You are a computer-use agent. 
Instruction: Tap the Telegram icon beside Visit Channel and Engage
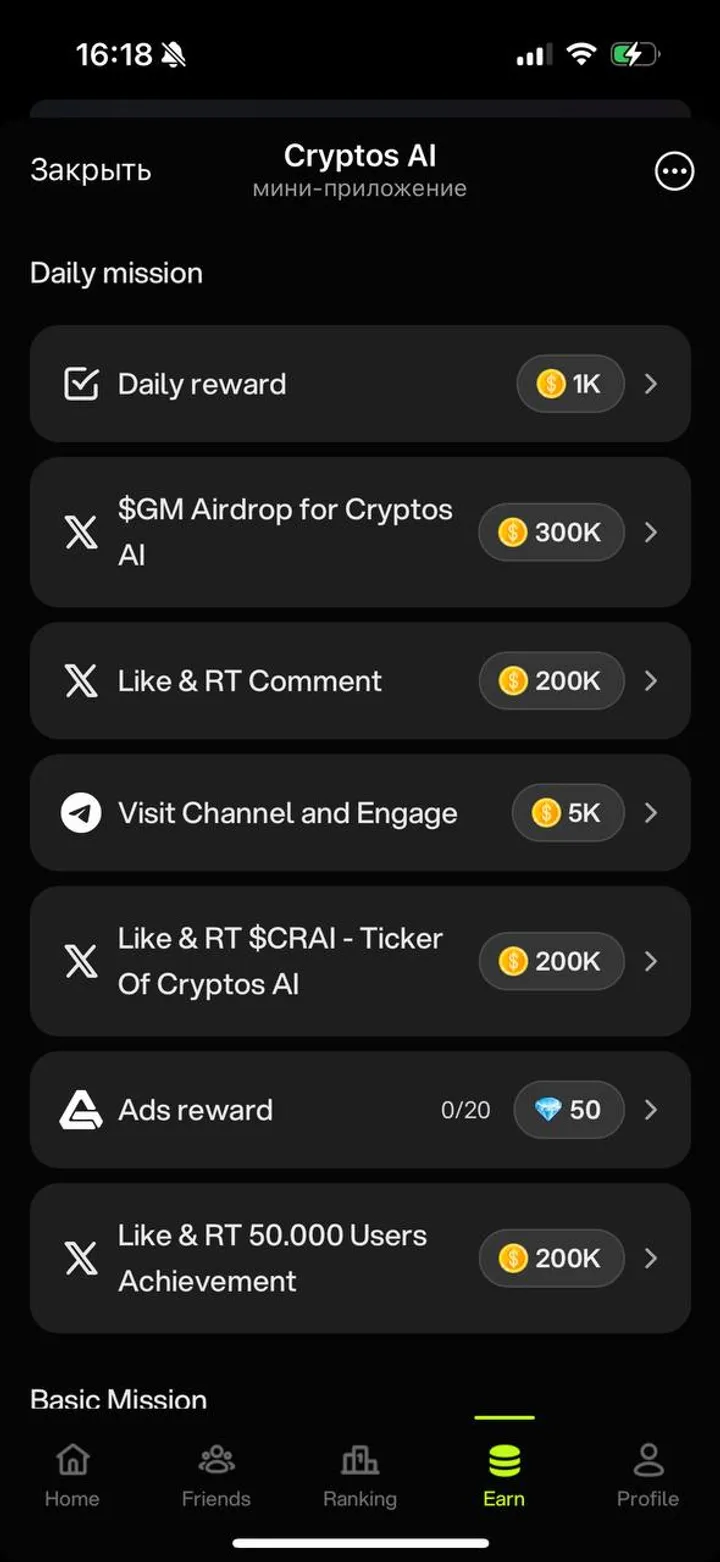(81, 813)
